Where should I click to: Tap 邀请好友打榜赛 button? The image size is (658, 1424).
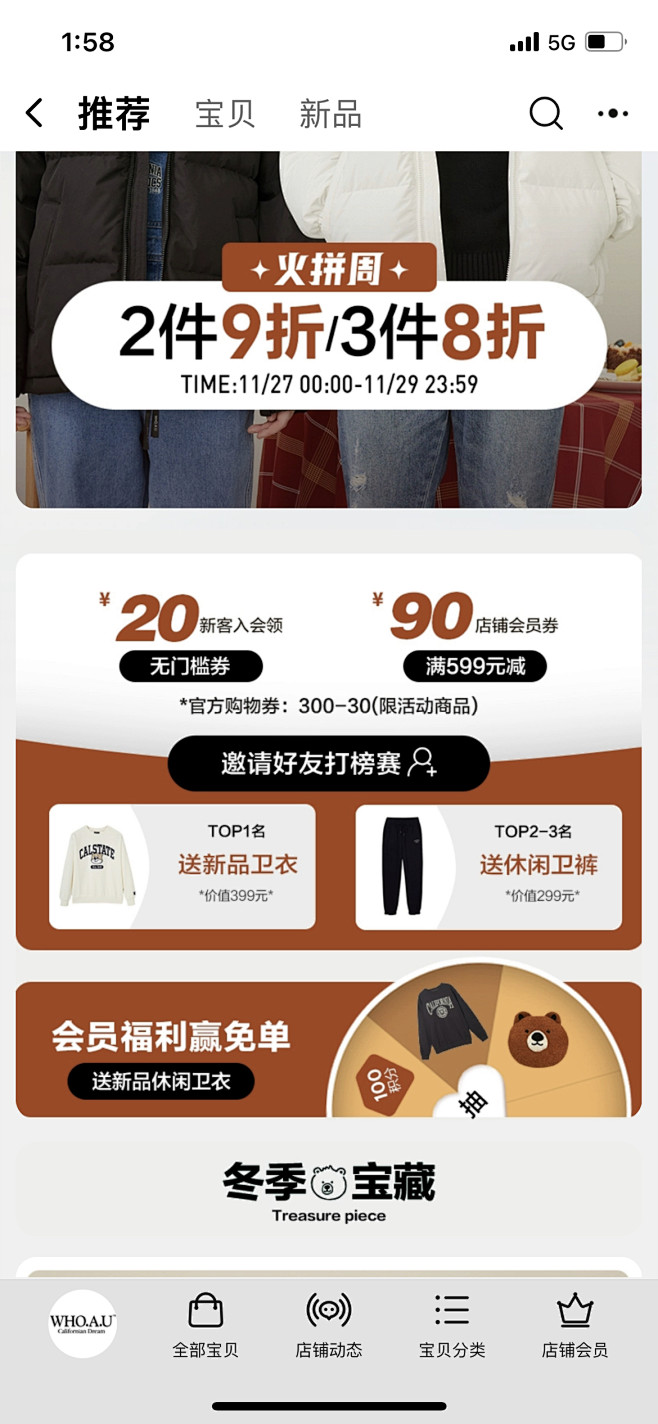(329, 764)
